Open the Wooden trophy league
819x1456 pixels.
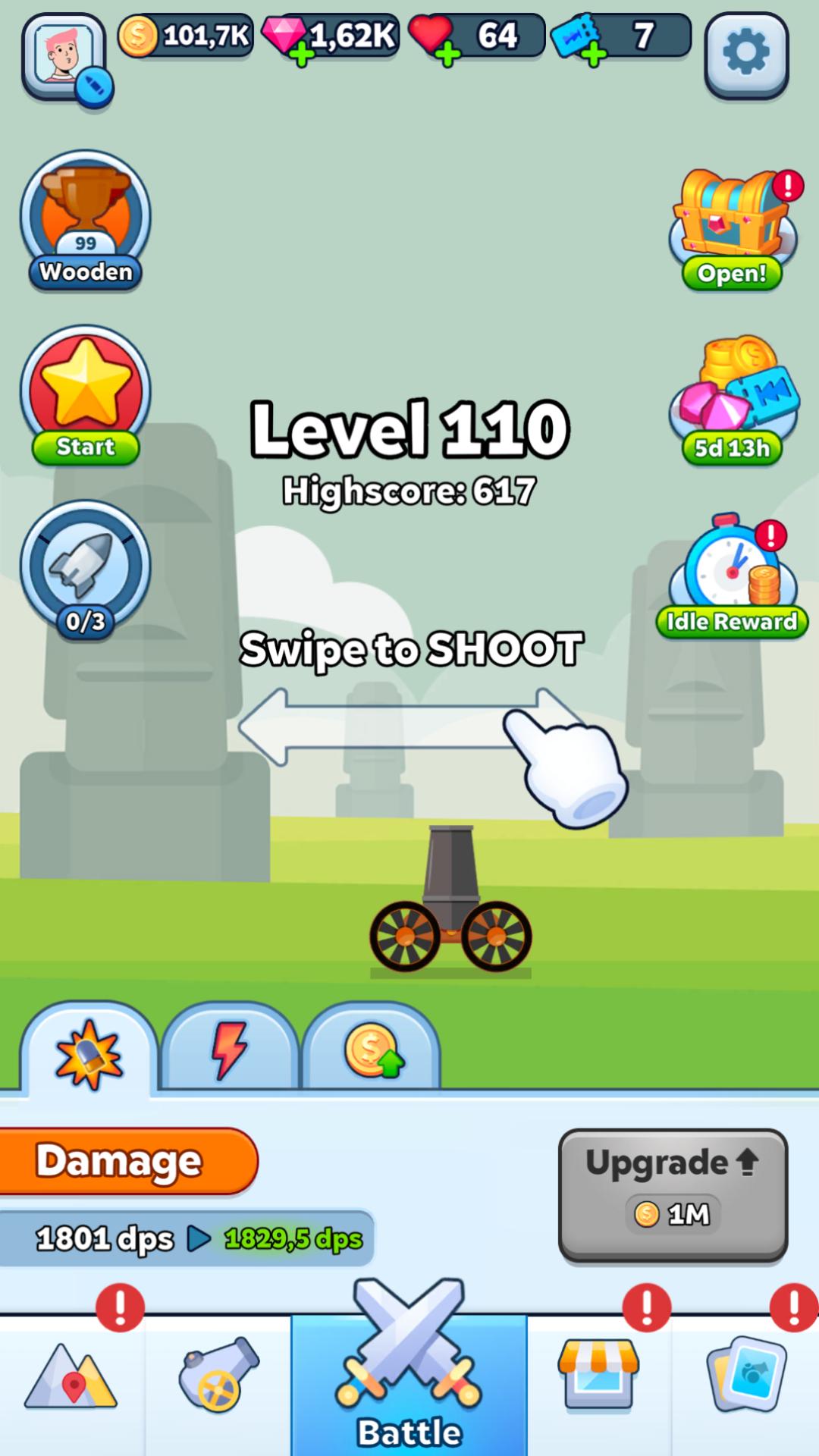86,220
